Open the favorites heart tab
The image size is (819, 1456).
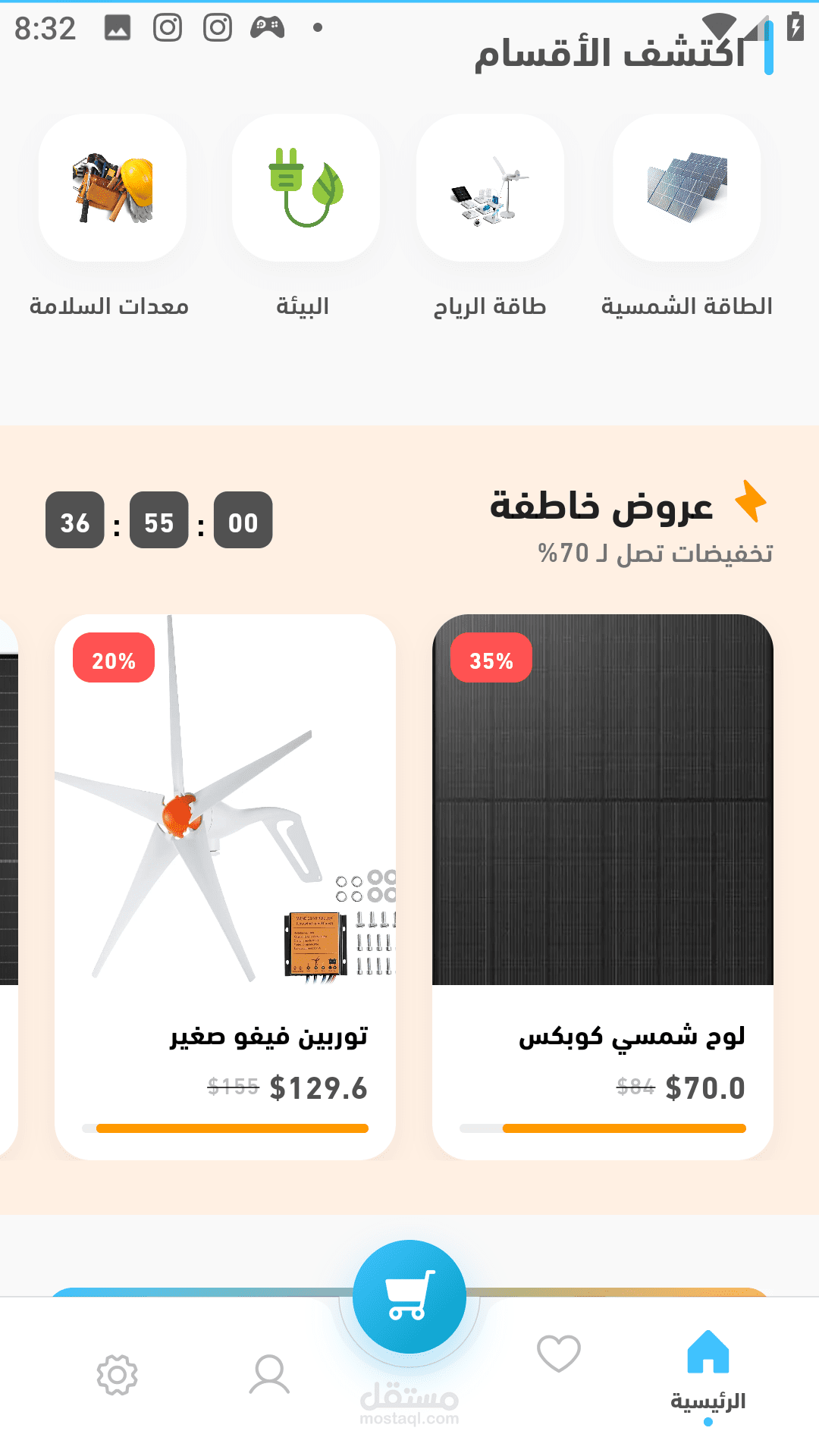tap(559, 1354)
